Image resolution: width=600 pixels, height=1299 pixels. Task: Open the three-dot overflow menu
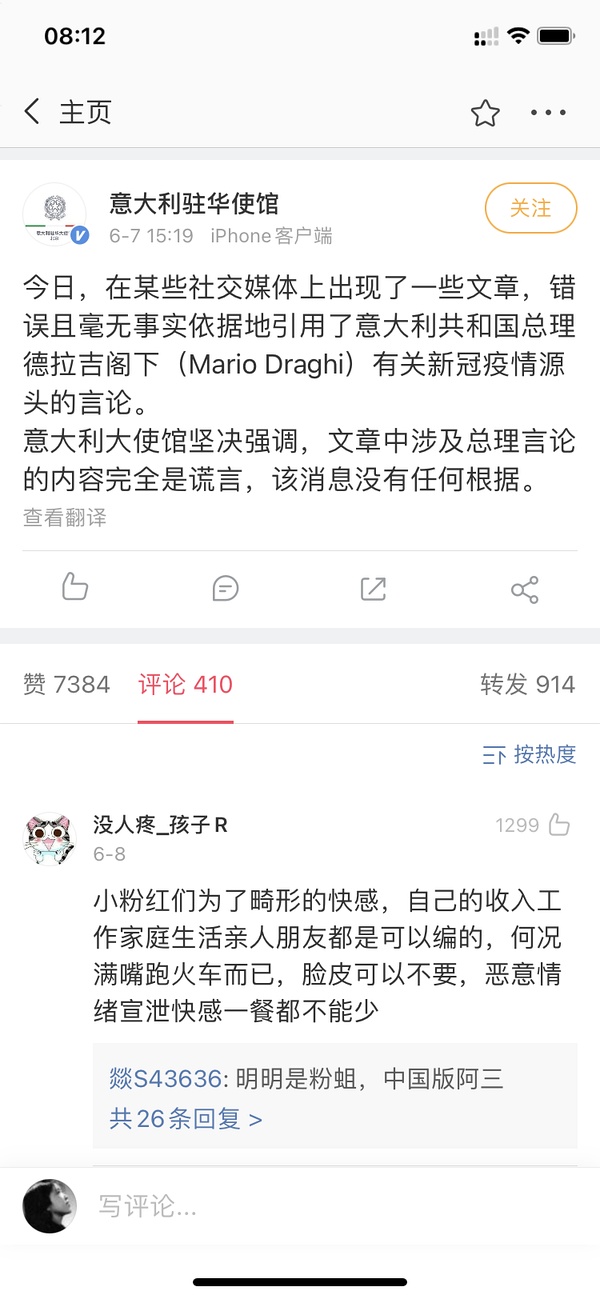[x=548, y=113]
